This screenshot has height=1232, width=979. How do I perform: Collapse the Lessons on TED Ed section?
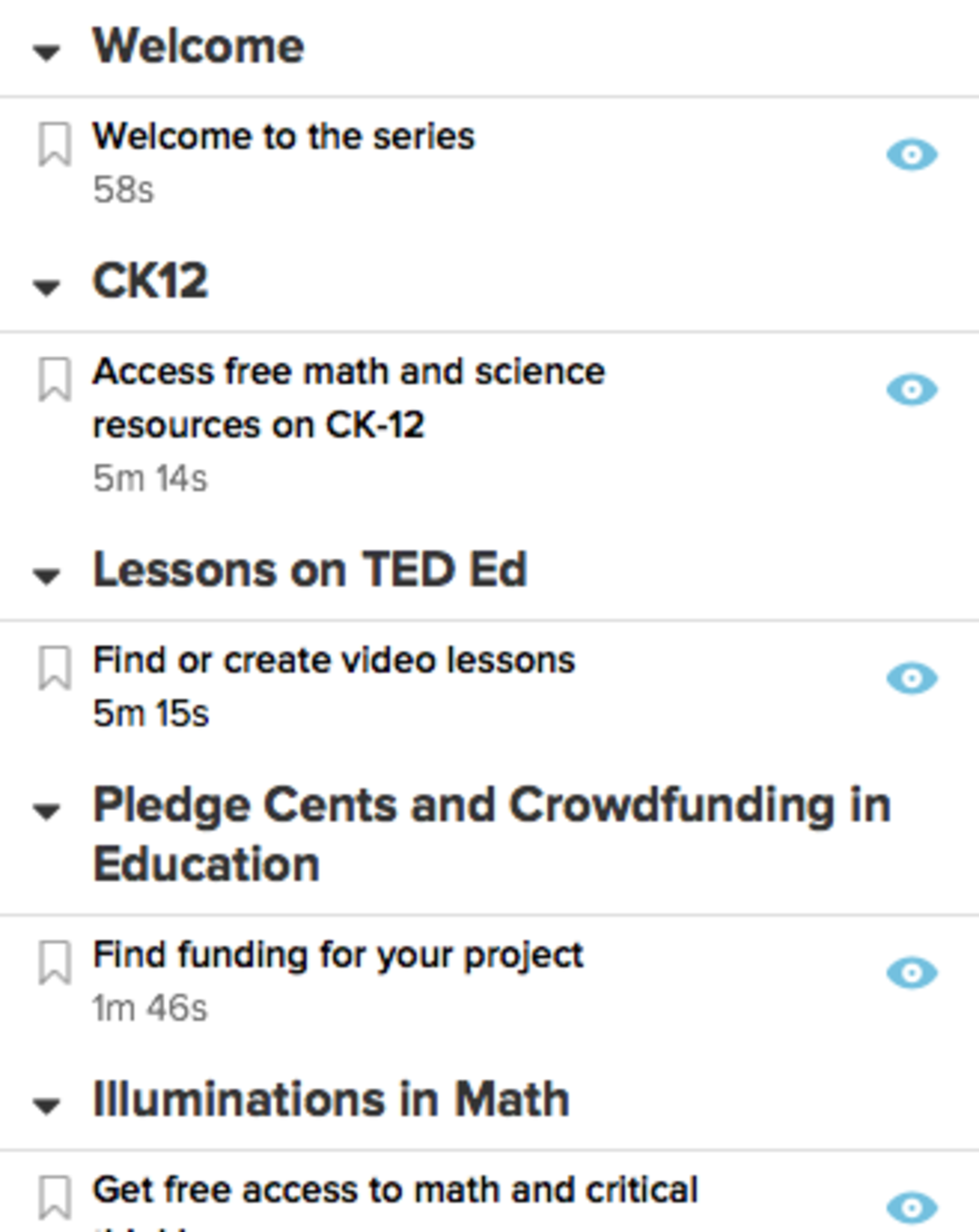pyautogui.click(x=47, y=576)
